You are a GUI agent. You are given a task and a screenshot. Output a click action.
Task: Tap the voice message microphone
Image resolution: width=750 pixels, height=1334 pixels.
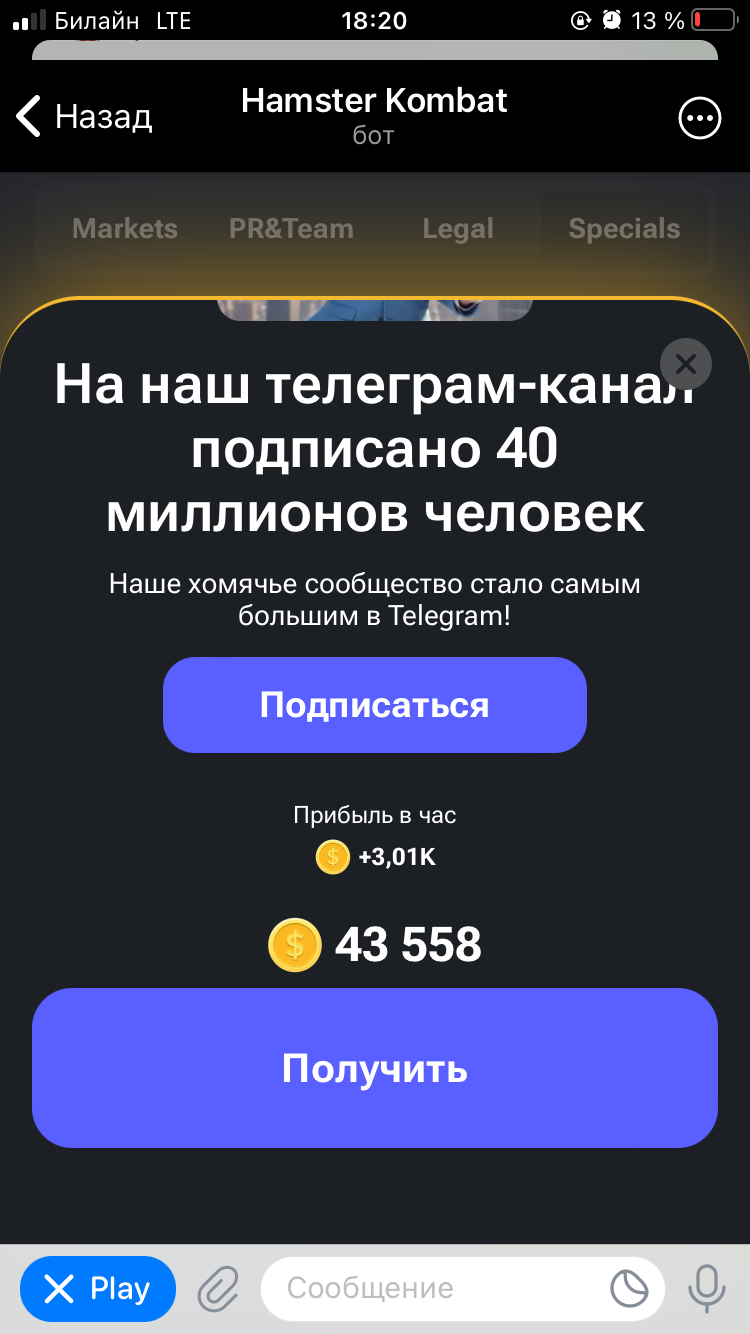point(706,1288)
